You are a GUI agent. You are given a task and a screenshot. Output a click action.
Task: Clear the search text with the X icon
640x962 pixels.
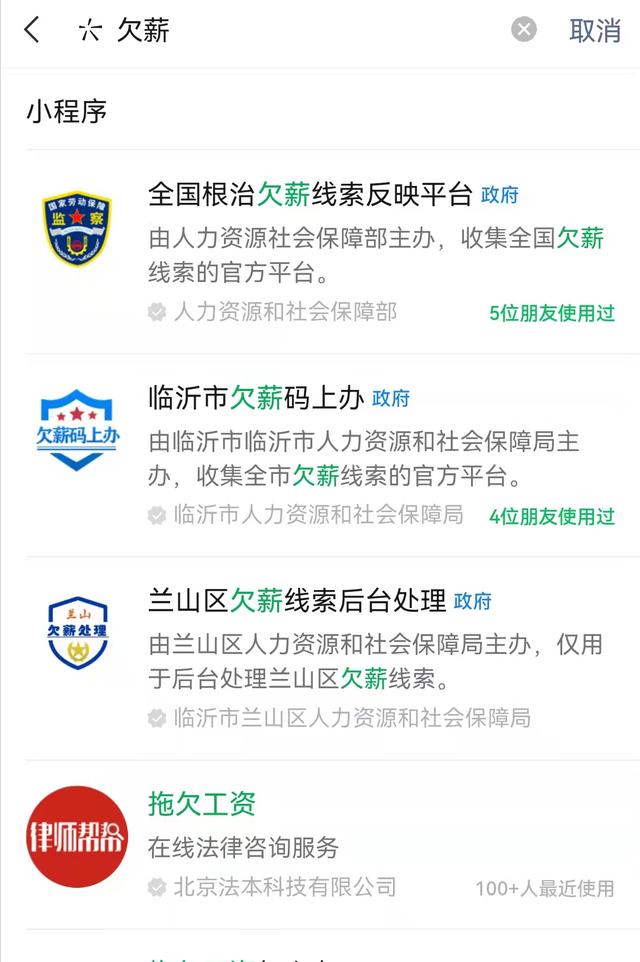(x=524, y=30)
